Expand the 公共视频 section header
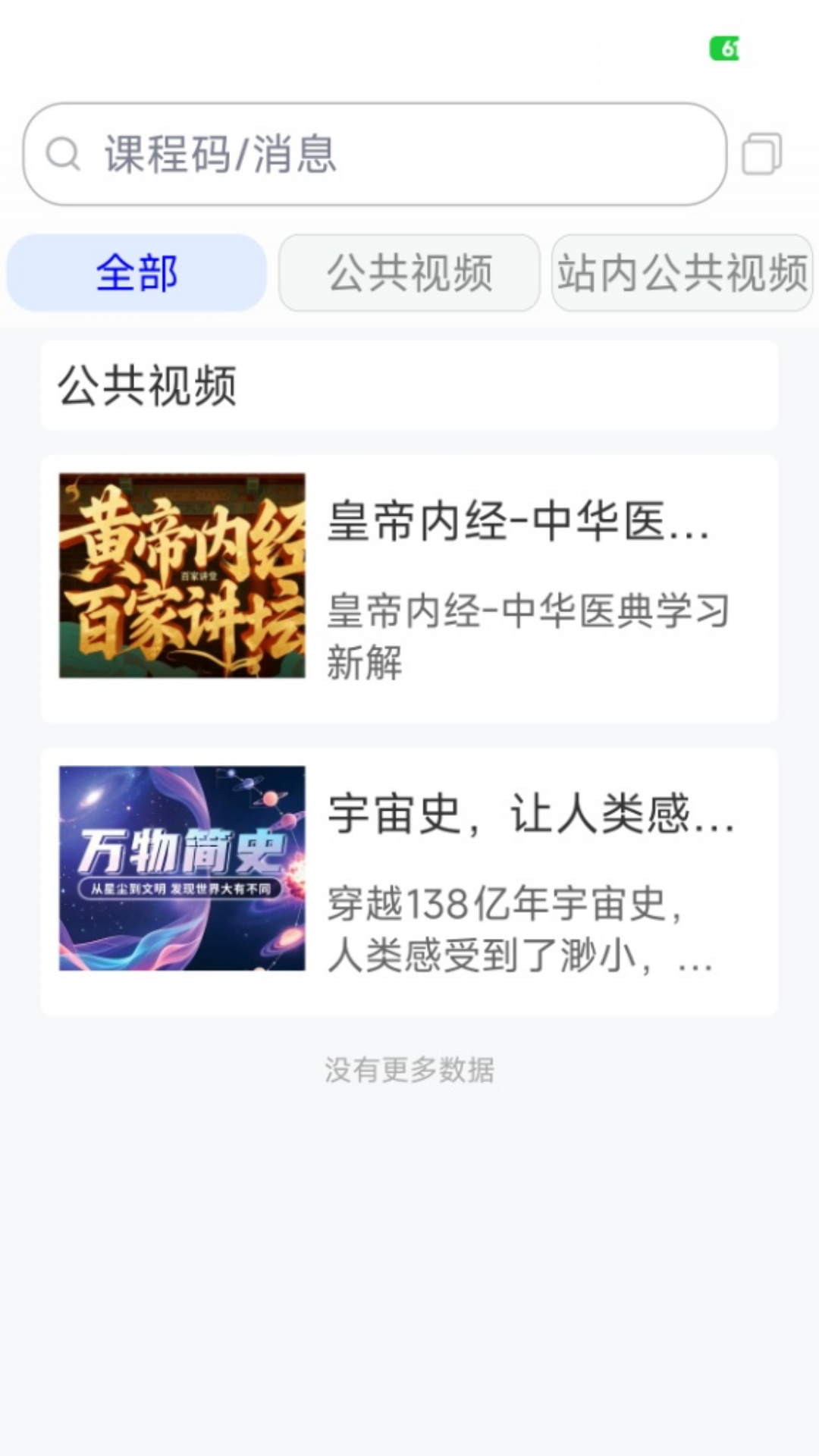The image size is (819, 1456). [149, 386]
